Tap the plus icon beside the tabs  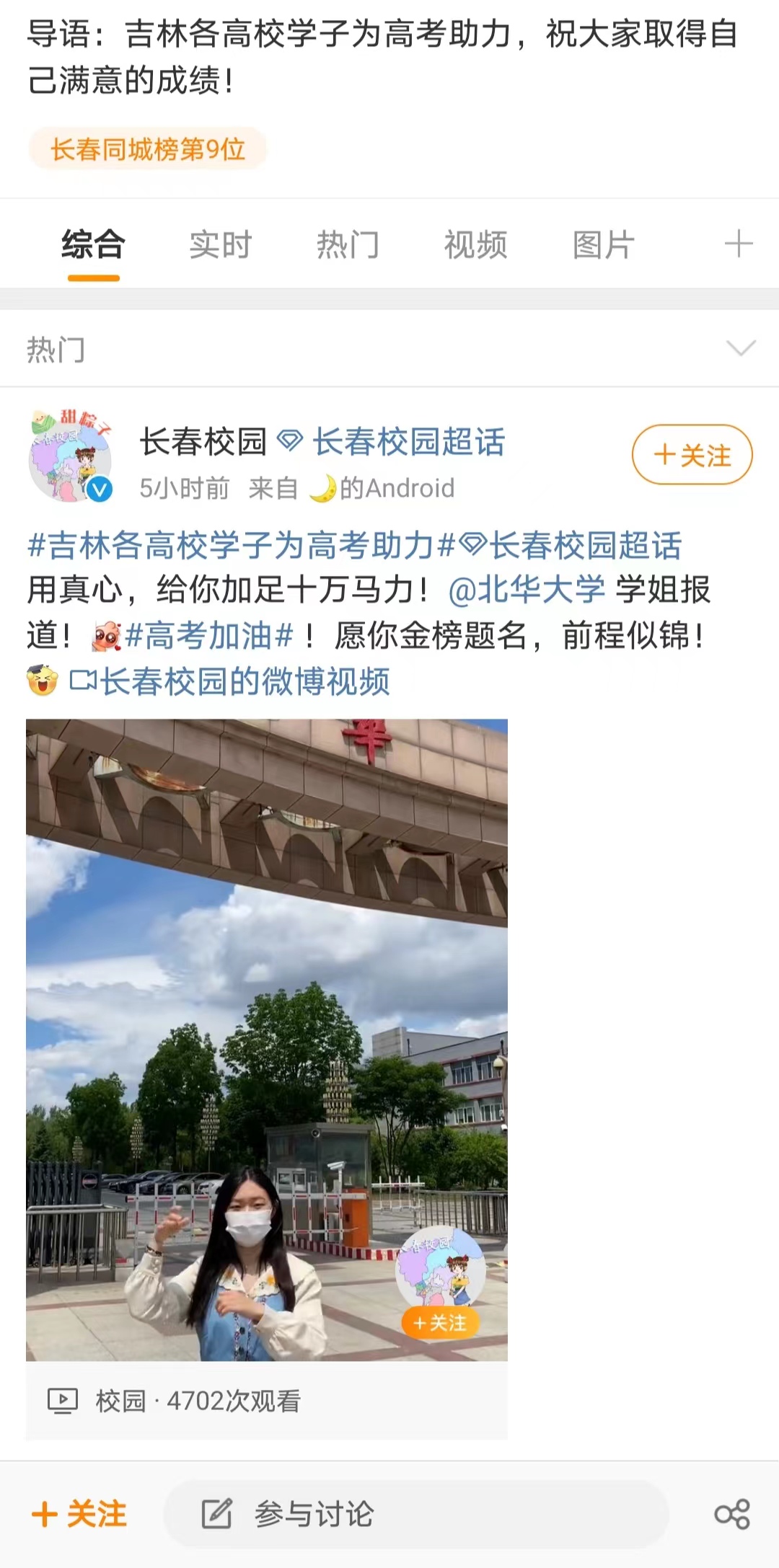tap(739, 244)
